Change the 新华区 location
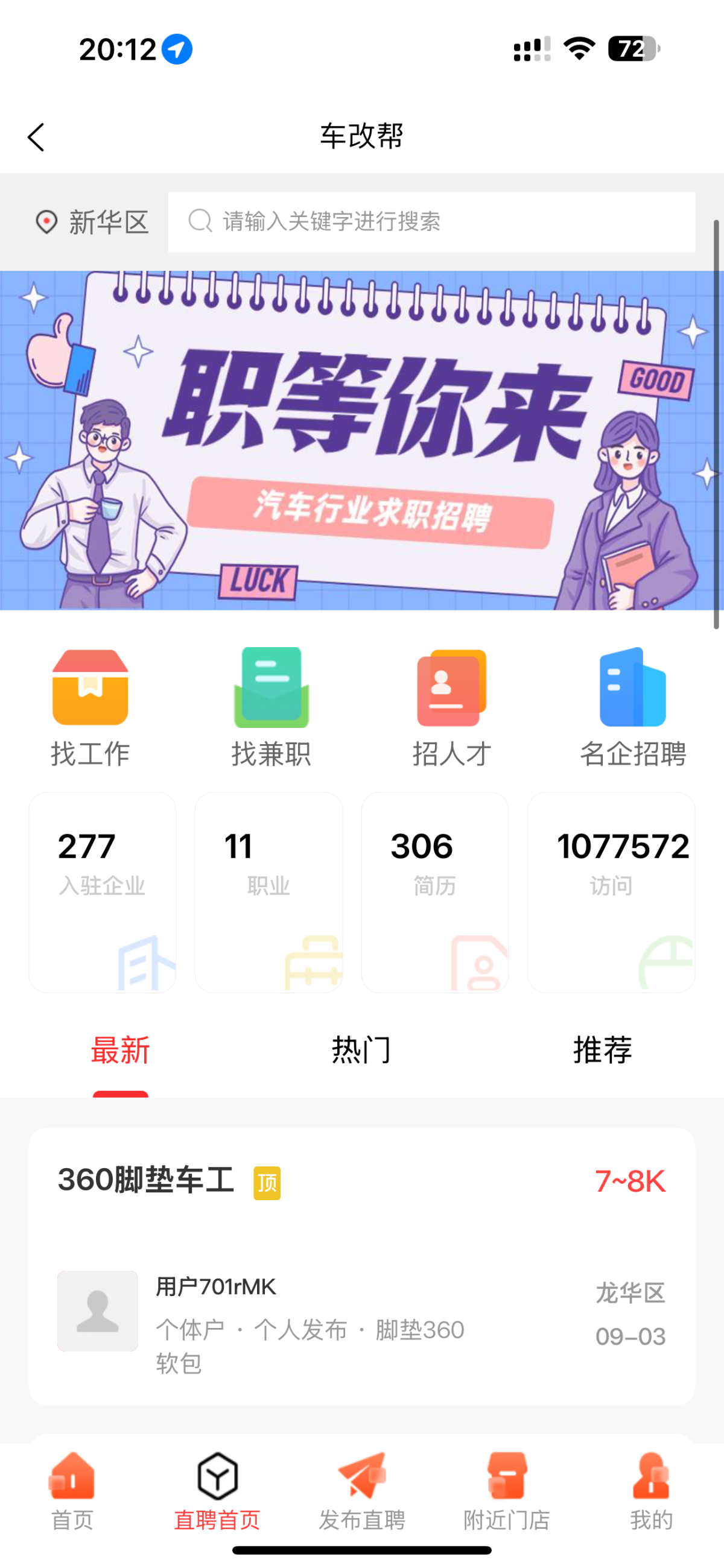This screenshot has height=1568, width=724. (x=91, y=222)
